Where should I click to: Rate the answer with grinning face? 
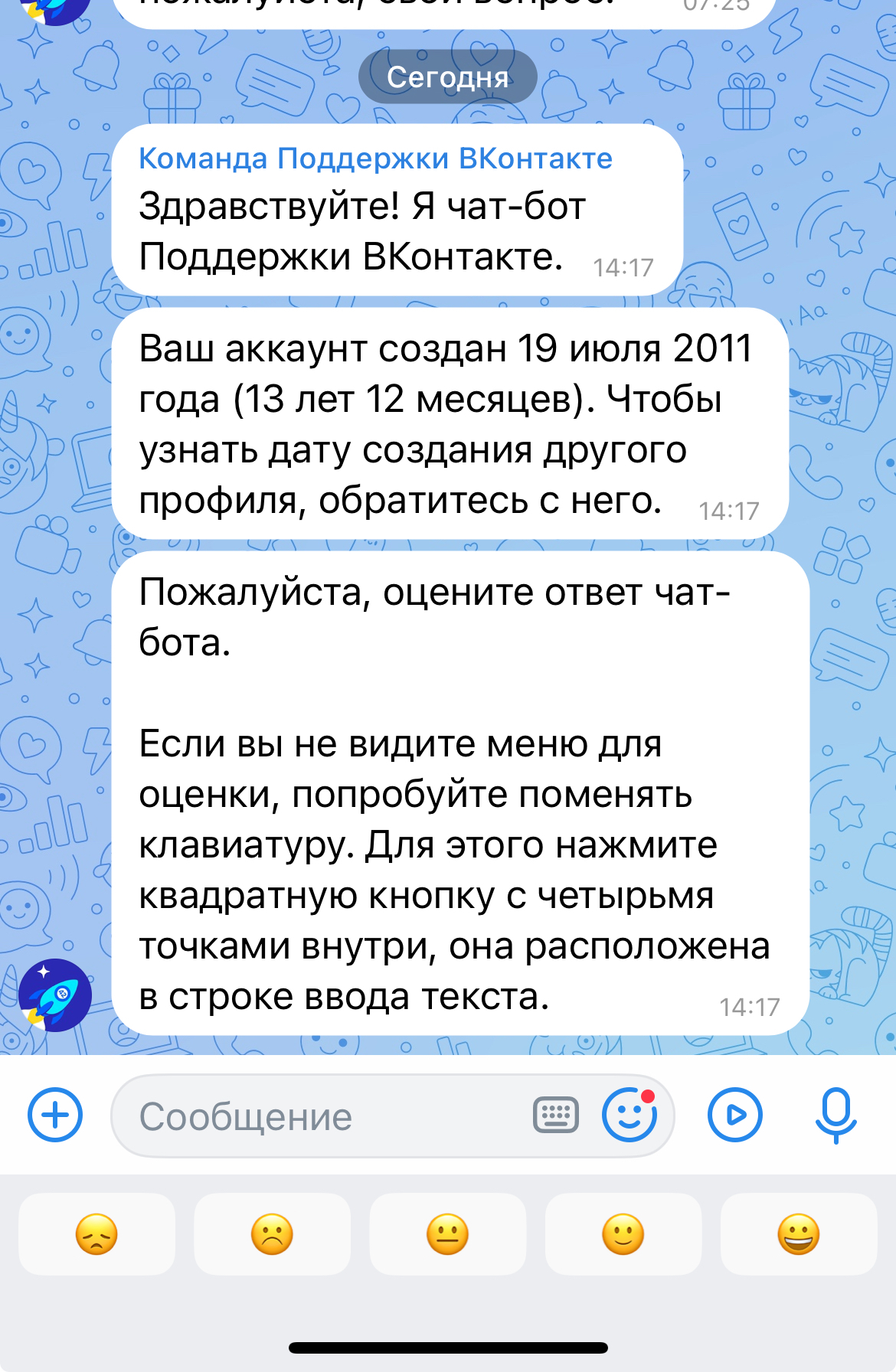[x=799, y=1234]
